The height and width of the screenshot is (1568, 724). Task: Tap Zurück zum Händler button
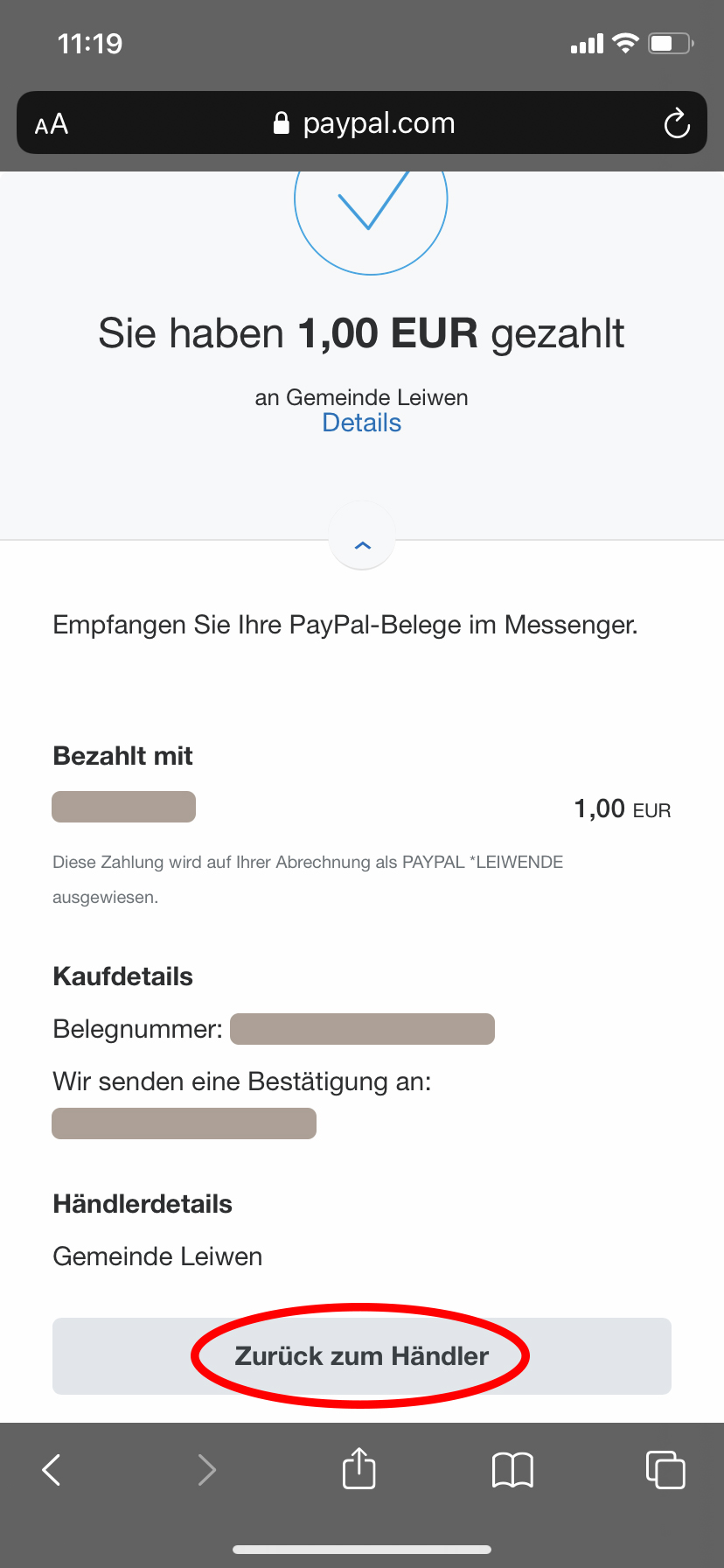(x=362, y=1355)
